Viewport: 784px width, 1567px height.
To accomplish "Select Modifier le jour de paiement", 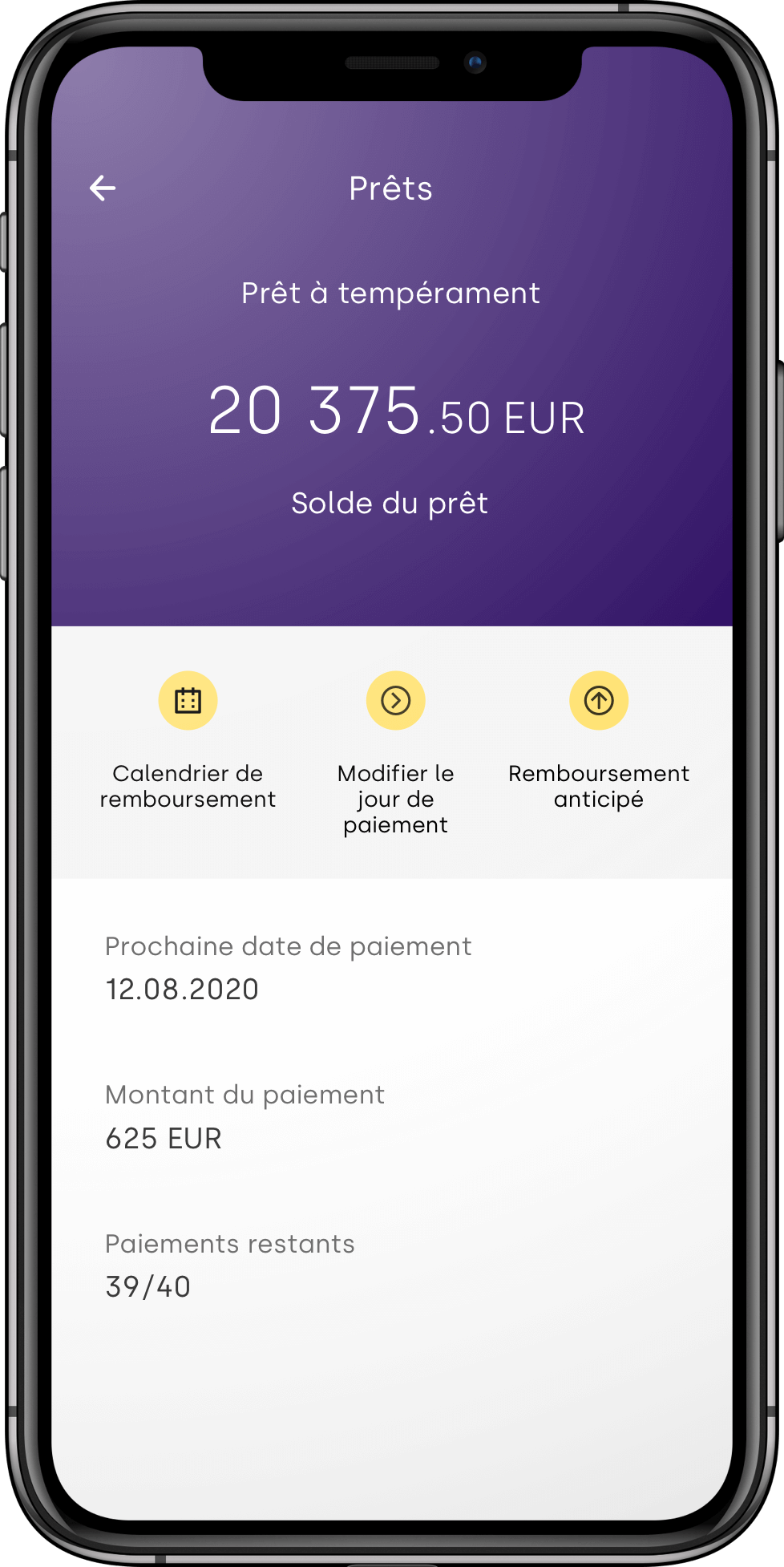I will click(x=395, y=701).
